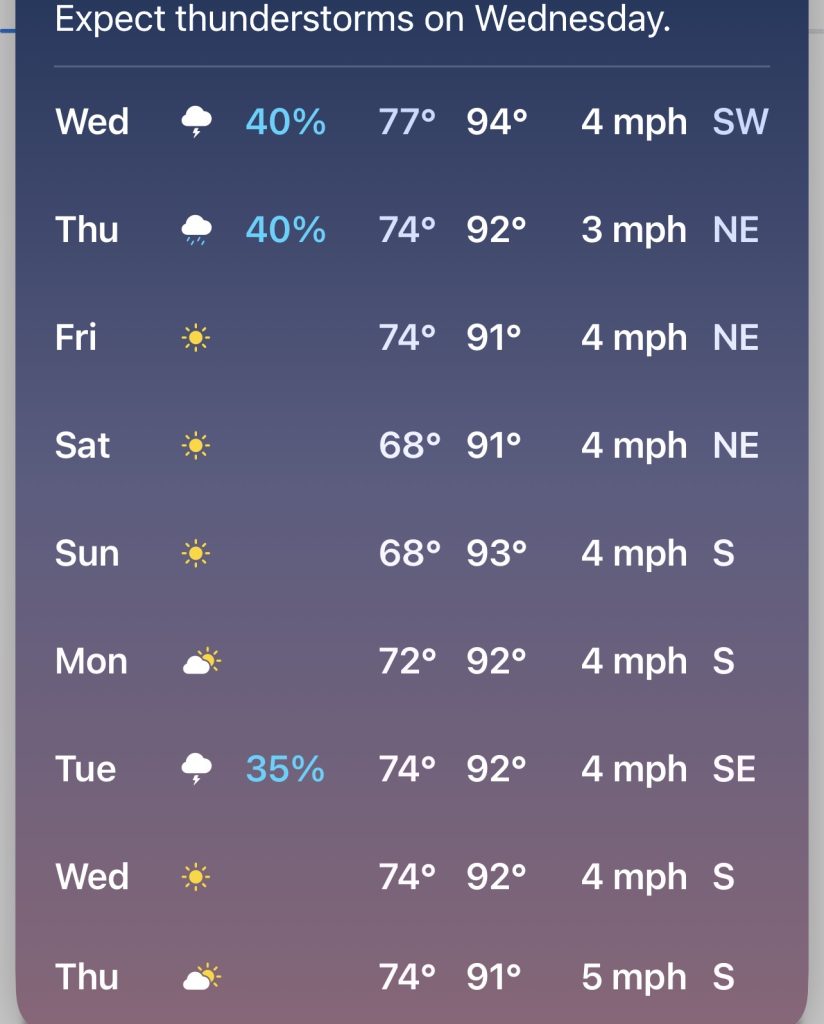824x1024 pixels.
Task: Select the sunny Wed row with S wind
Action: (x=412, y=876)
